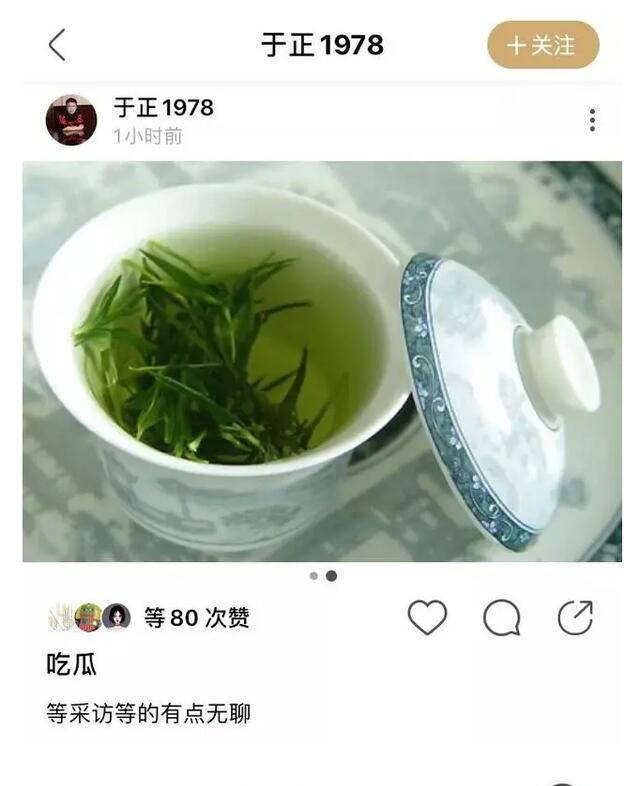Open comments via the speech bubble icon
The image size is (640, 786).
click(501, 618)
